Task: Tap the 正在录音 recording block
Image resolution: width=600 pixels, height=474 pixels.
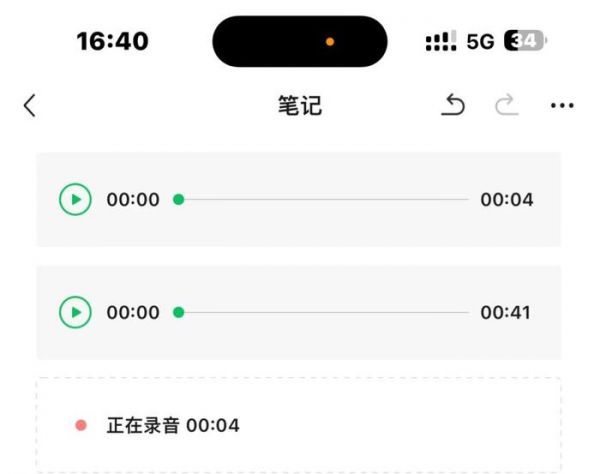Action: [298, 425]
